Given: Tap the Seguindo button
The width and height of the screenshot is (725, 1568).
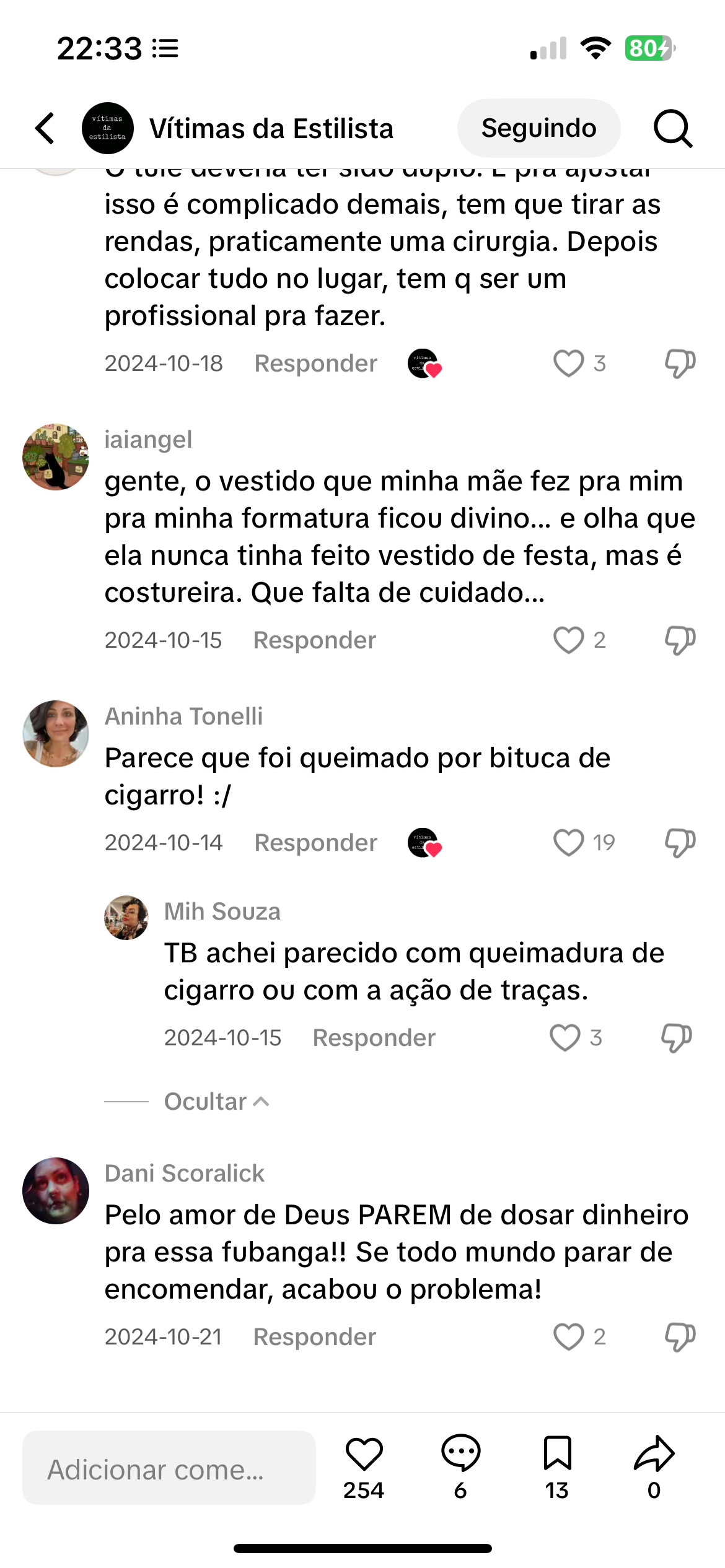Looking at the screenshot, I should [x=538, y=128].
